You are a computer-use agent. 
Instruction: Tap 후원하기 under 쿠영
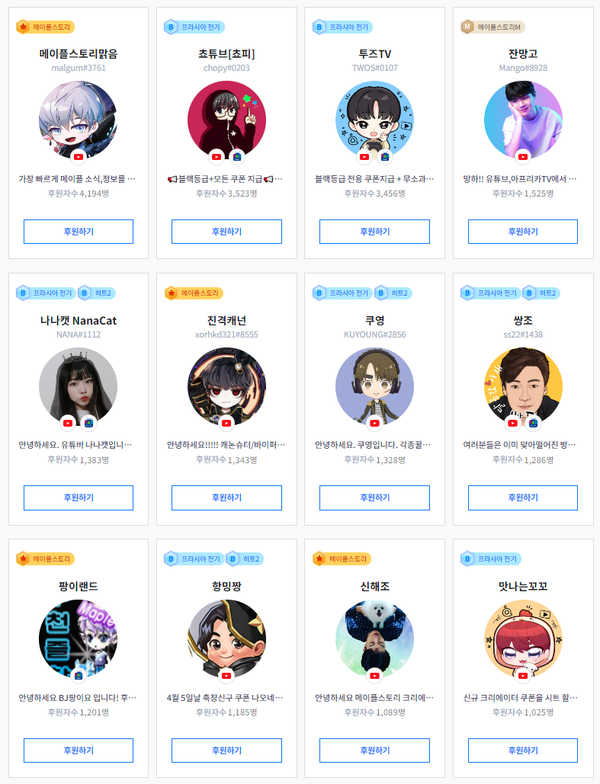click(374, 497)
